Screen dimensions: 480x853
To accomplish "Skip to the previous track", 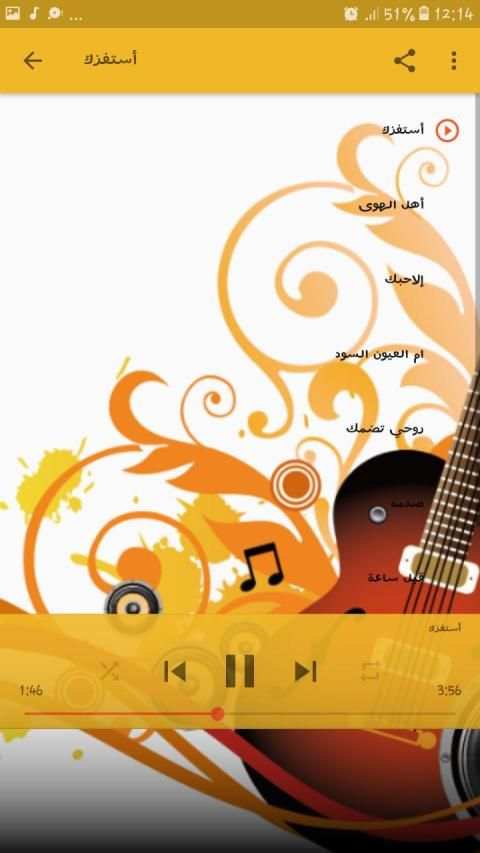I will [175, 671].
